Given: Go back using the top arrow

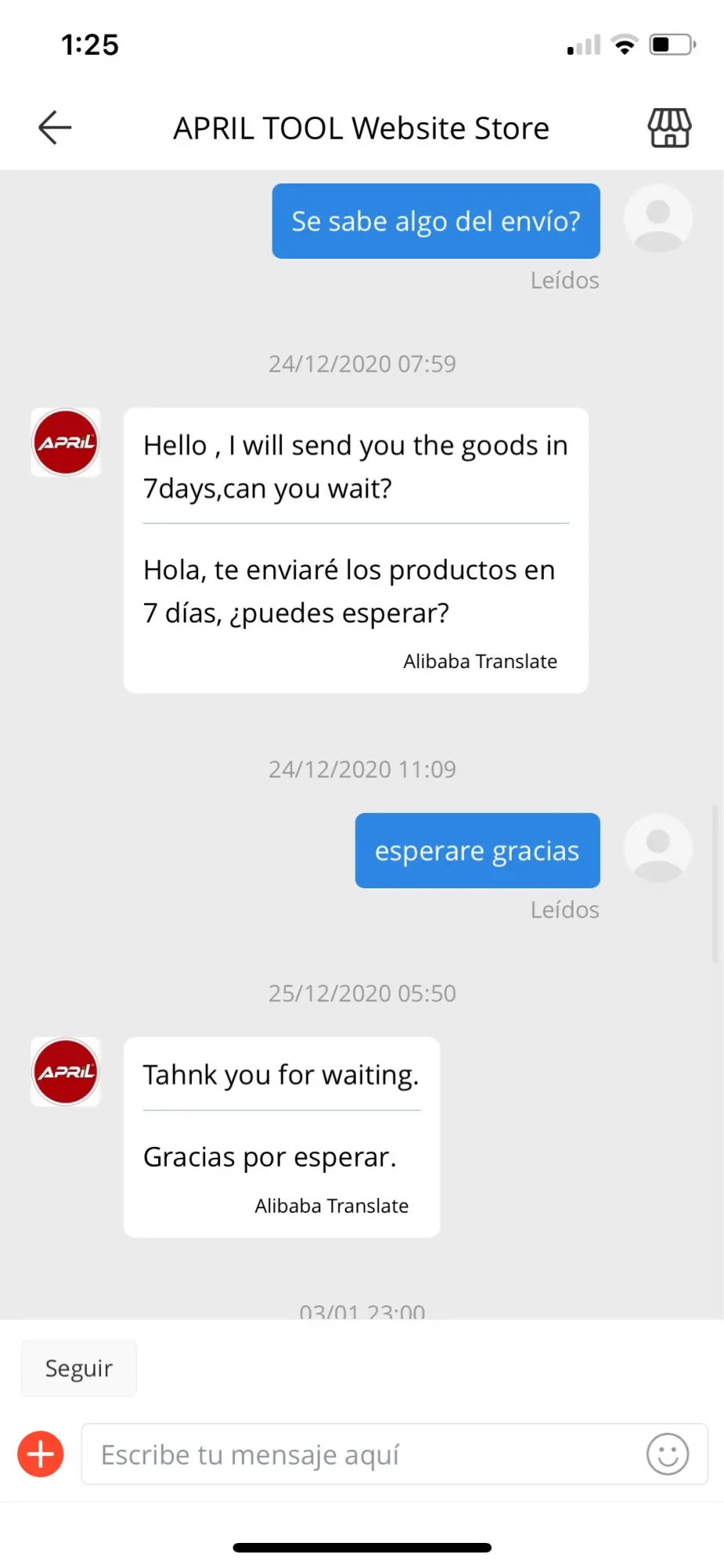Looking at the screenshot, I should tap(55, 128).
